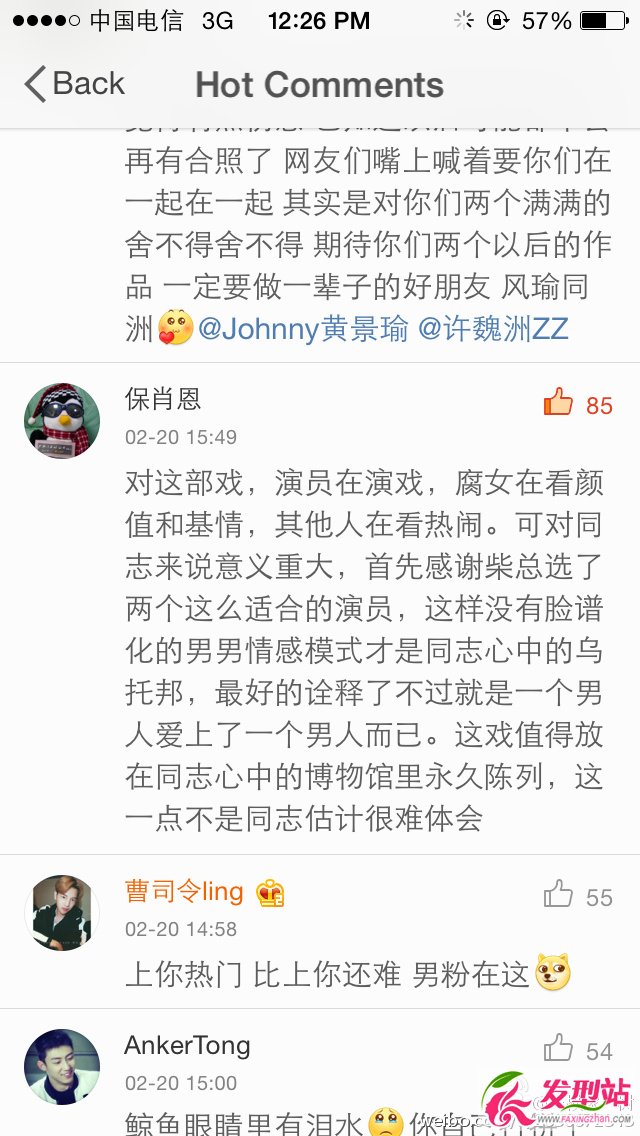Go back using the Back button
The image size is (640, 1136).
[75, 84]
